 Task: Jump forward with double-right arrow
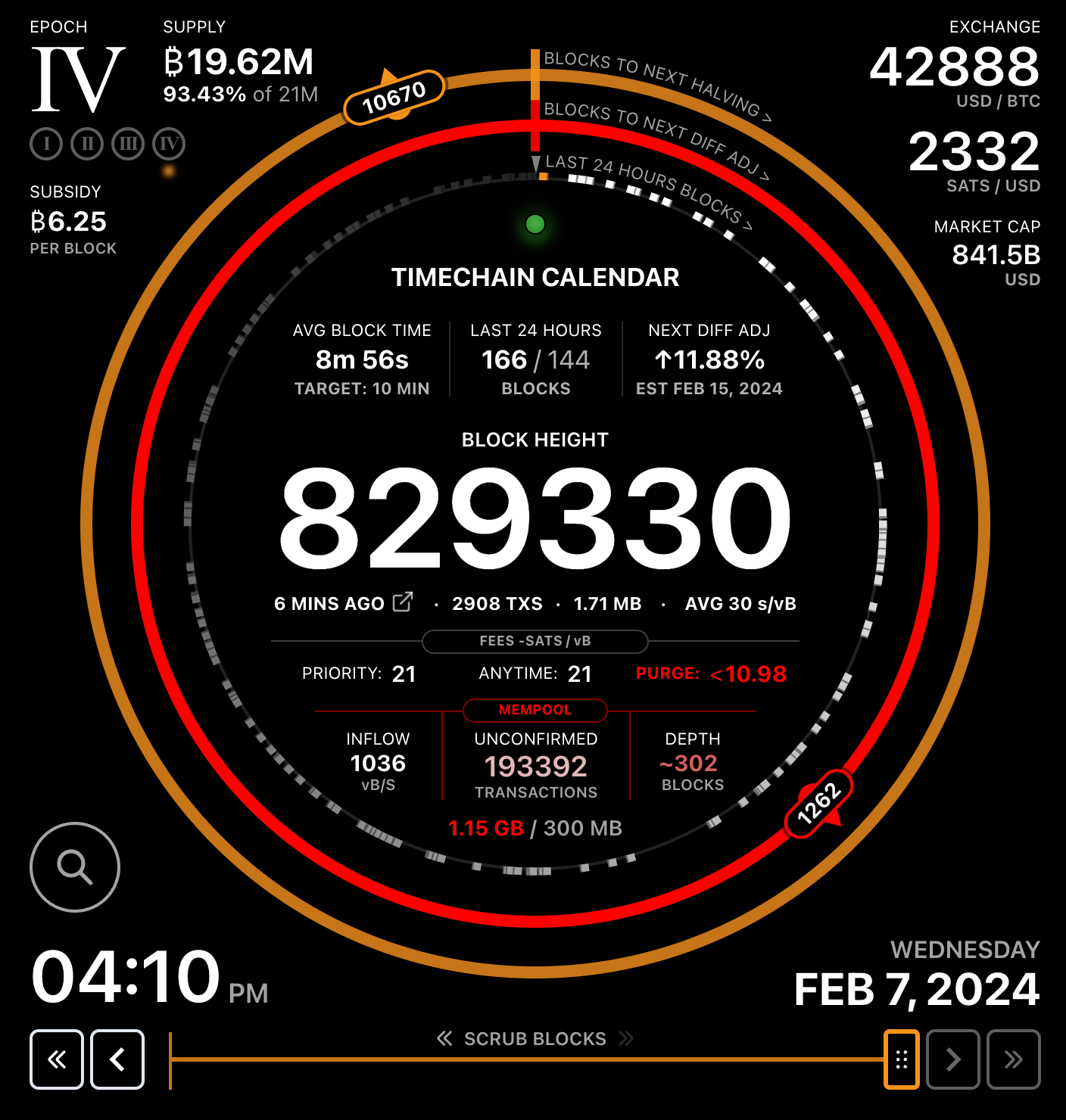point(1014,1059)
